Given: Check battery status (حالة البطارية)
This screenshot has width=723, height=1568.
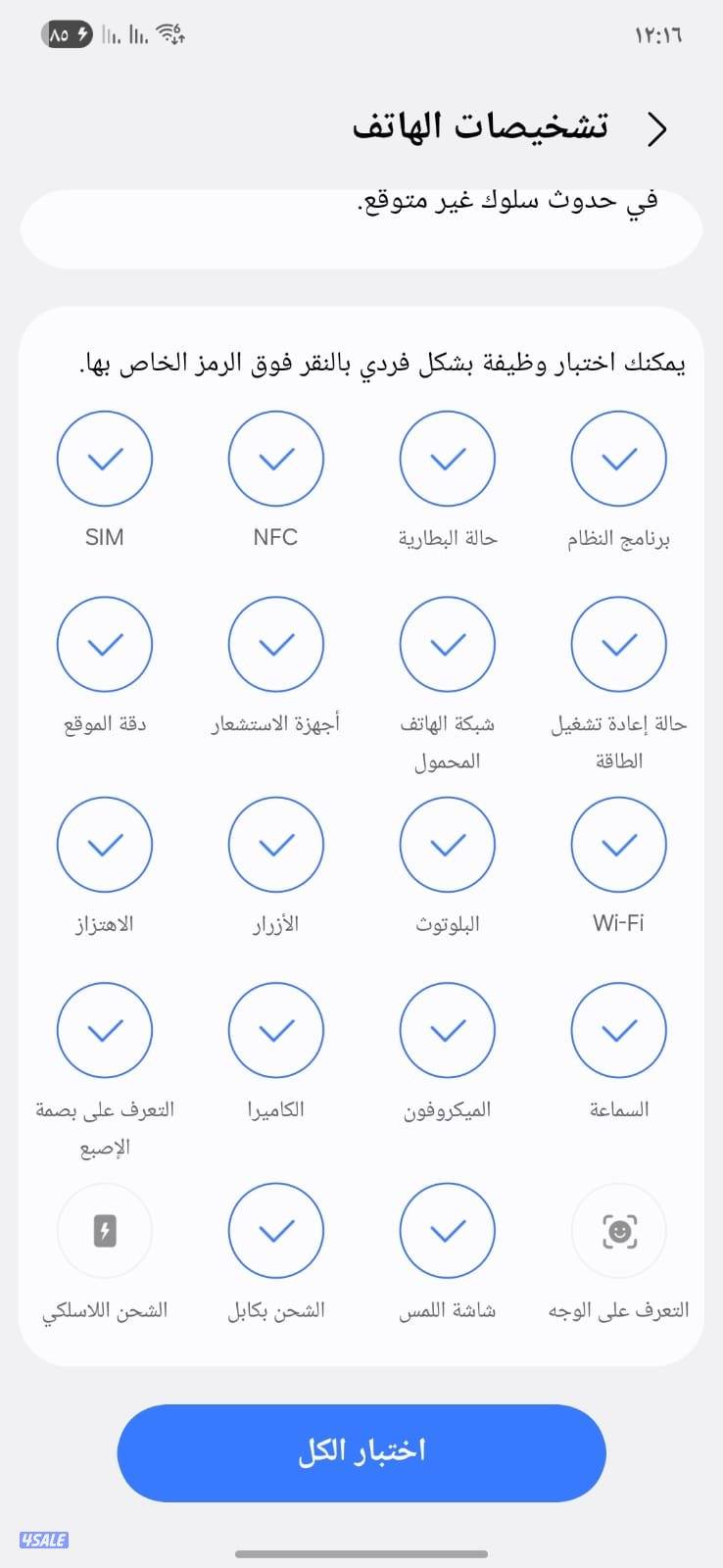Looking at the screenshot, I should point(447,458).
